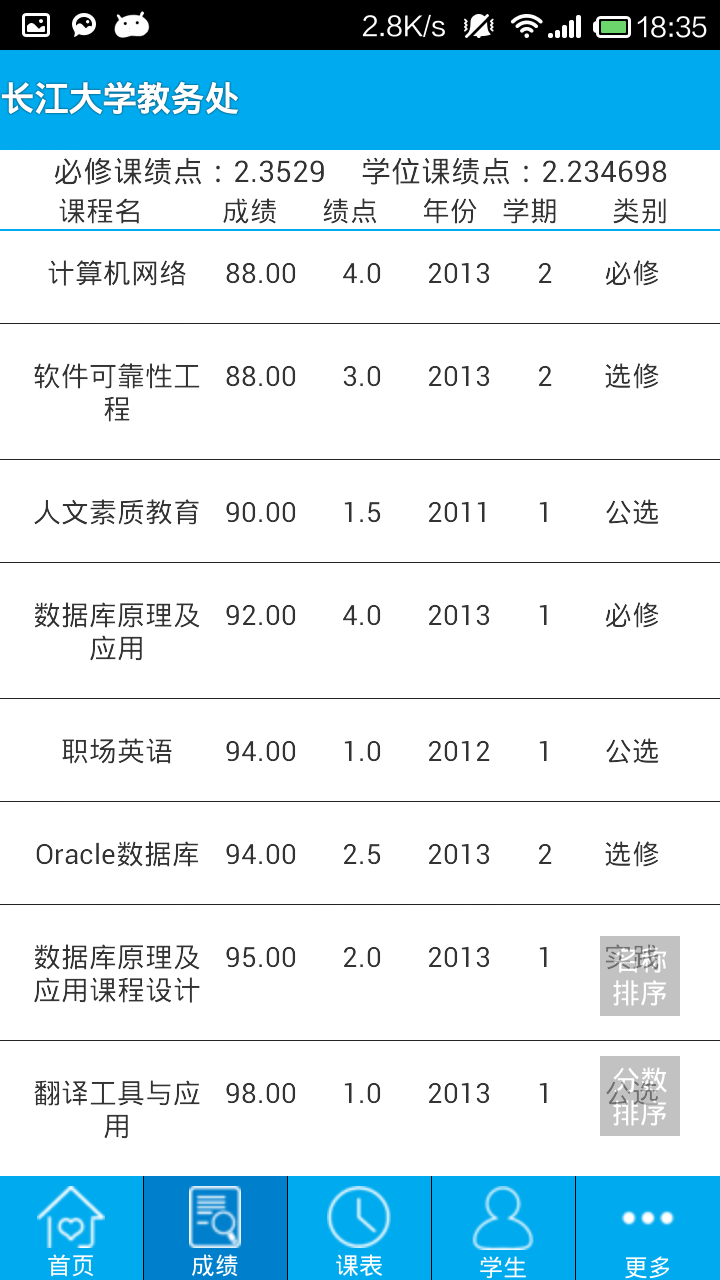Tap the 首页 home icon in bottom navigation
The height and width of the screenshot is (1280, 720).
point(70,1217)
